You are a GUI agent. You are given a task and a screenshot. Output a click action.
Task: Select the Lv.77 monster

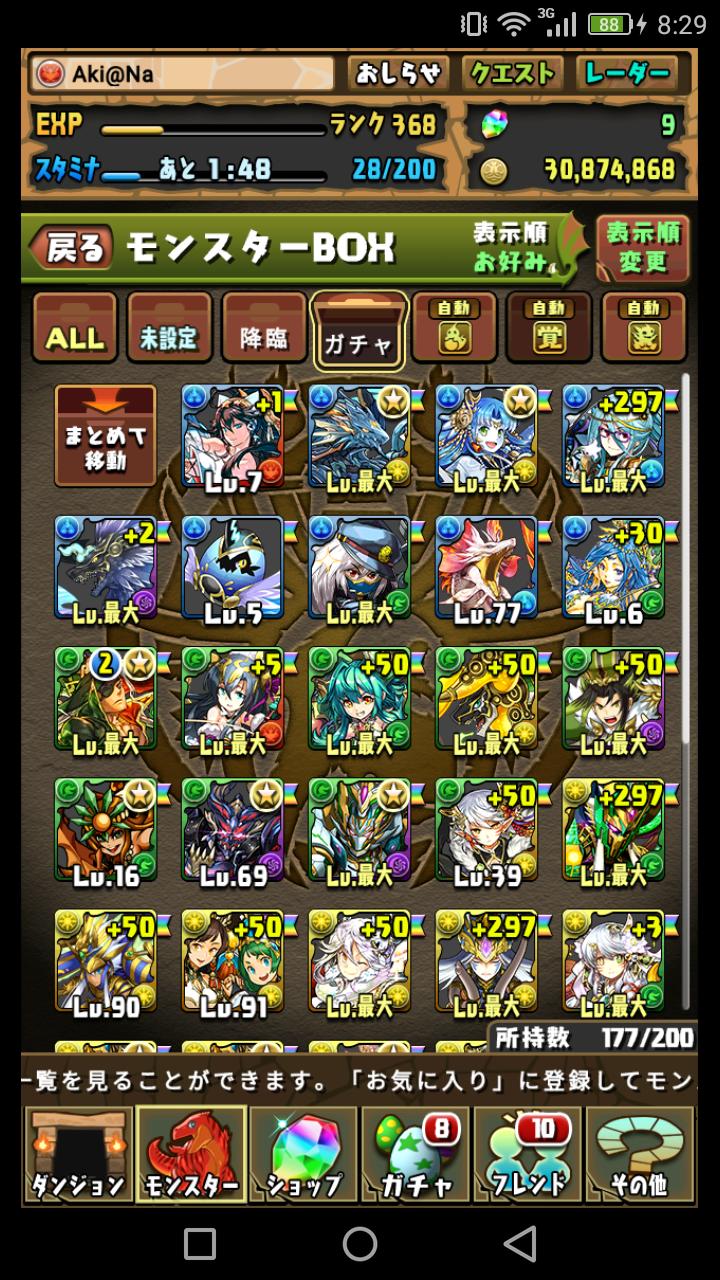(487, 569)
